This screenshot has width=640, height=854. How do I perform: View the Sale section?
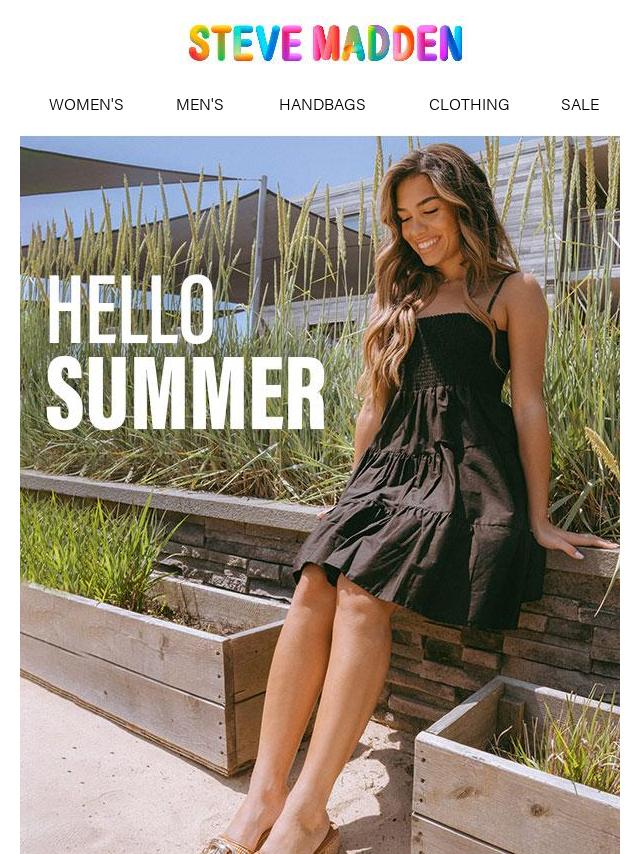click(580, 105)
